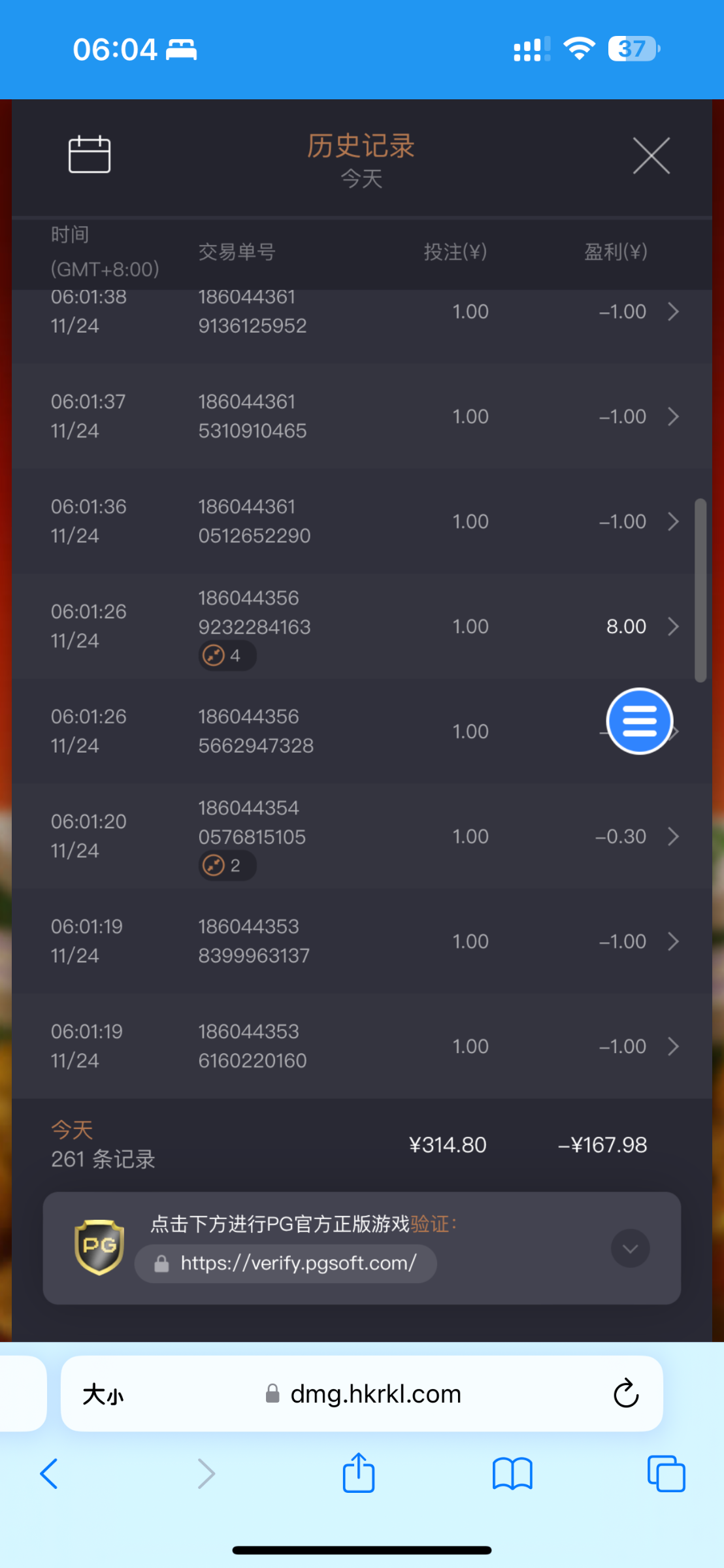Open the calendar date filter
The width and height of the screenshot is (724, 1568).
pyautogui.click(x=90, y=154)
